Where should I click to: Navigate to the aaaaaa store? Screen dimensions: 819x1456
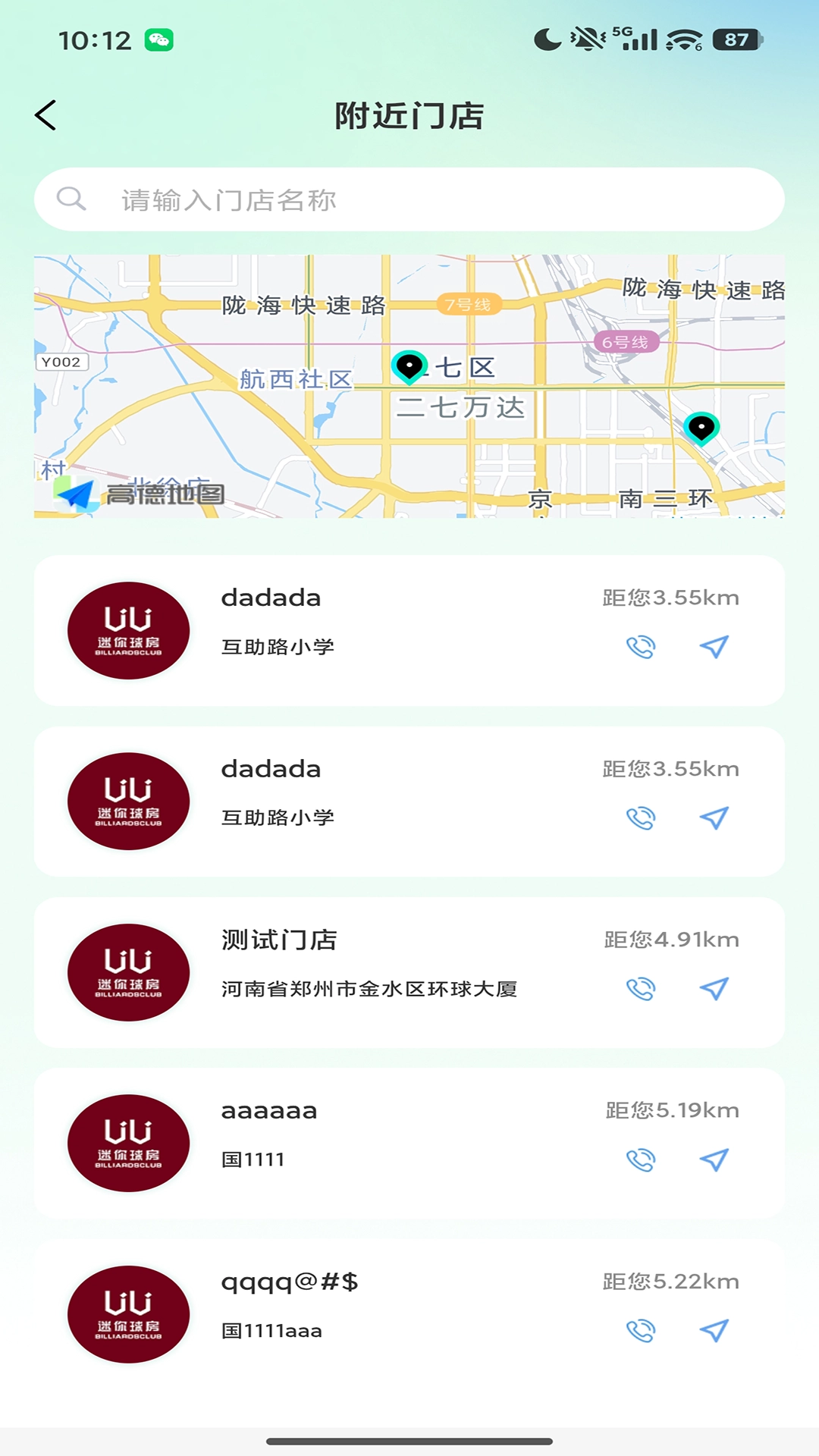714,1160
